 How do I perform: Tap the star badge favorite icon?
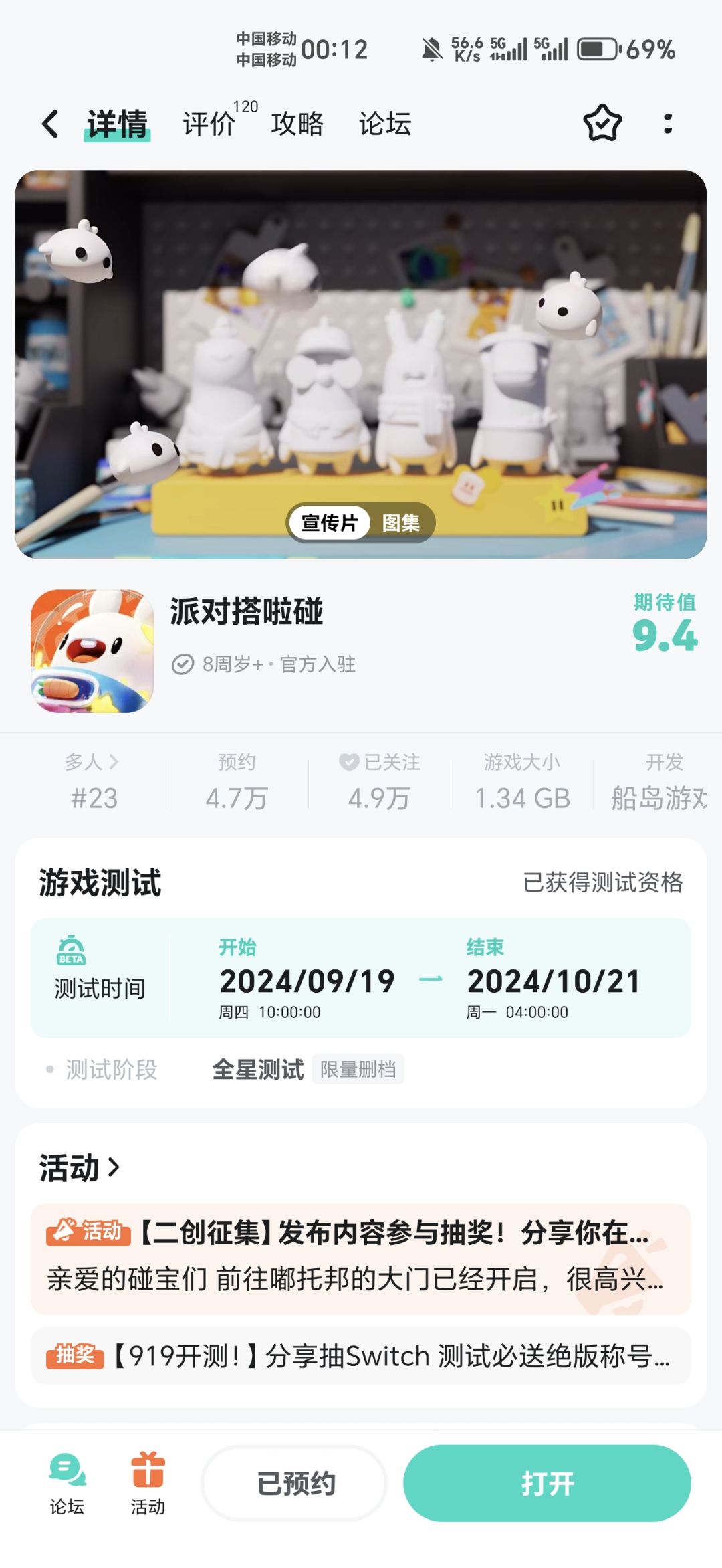(602, 123)
